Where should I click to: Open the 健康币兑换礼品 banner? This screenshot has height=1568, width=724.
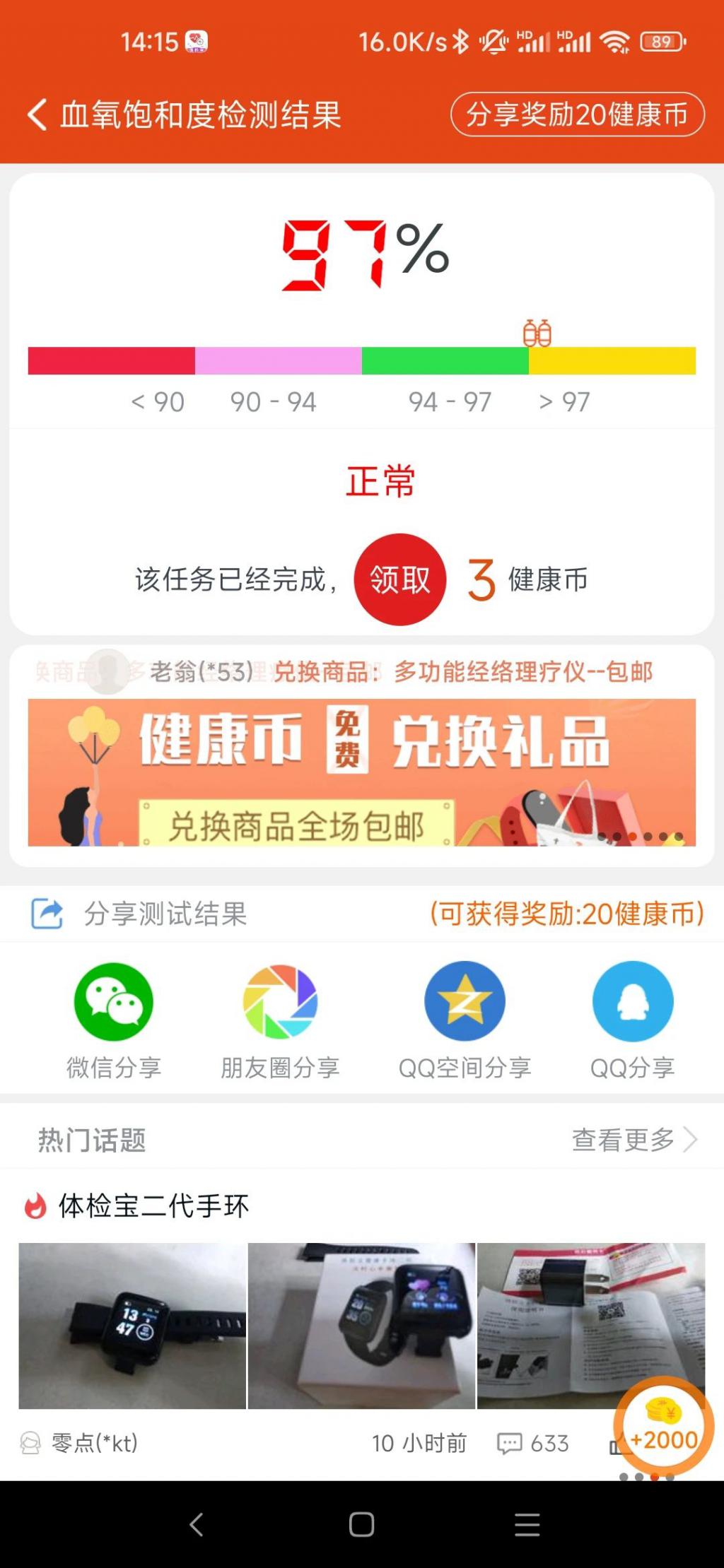(361, 772)
